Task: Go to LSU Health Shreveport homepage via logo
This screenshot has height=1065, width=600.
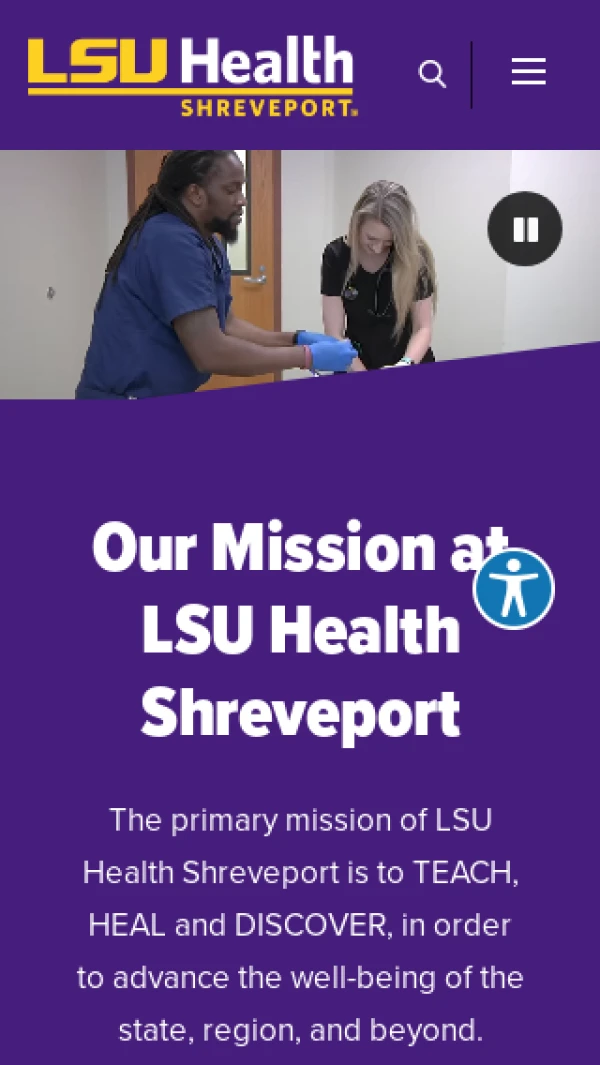Action: click(191, 76)
